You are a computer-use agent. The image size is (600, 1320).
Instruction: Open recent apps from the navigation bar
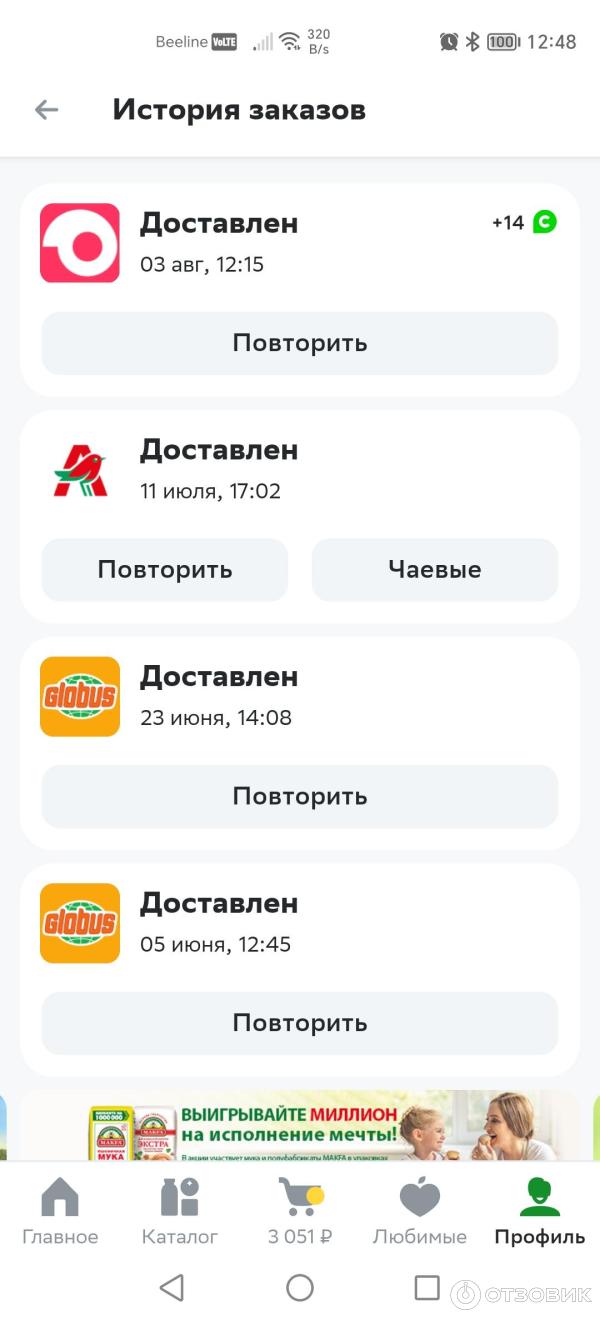pos(427,1288)
